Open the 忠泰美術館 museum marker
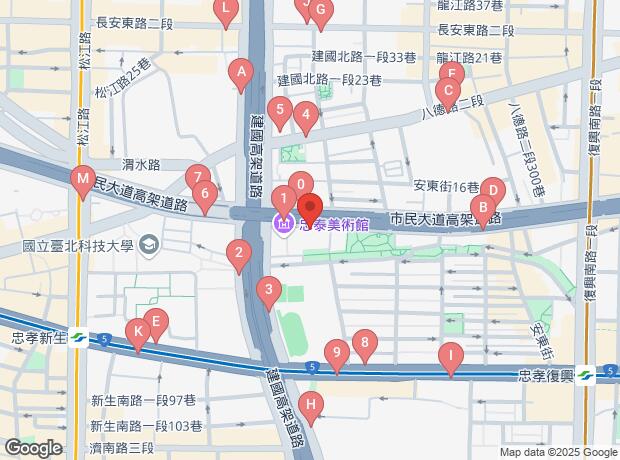The width and height of the screenshot is (620, 460). click(x=283, y=224)
